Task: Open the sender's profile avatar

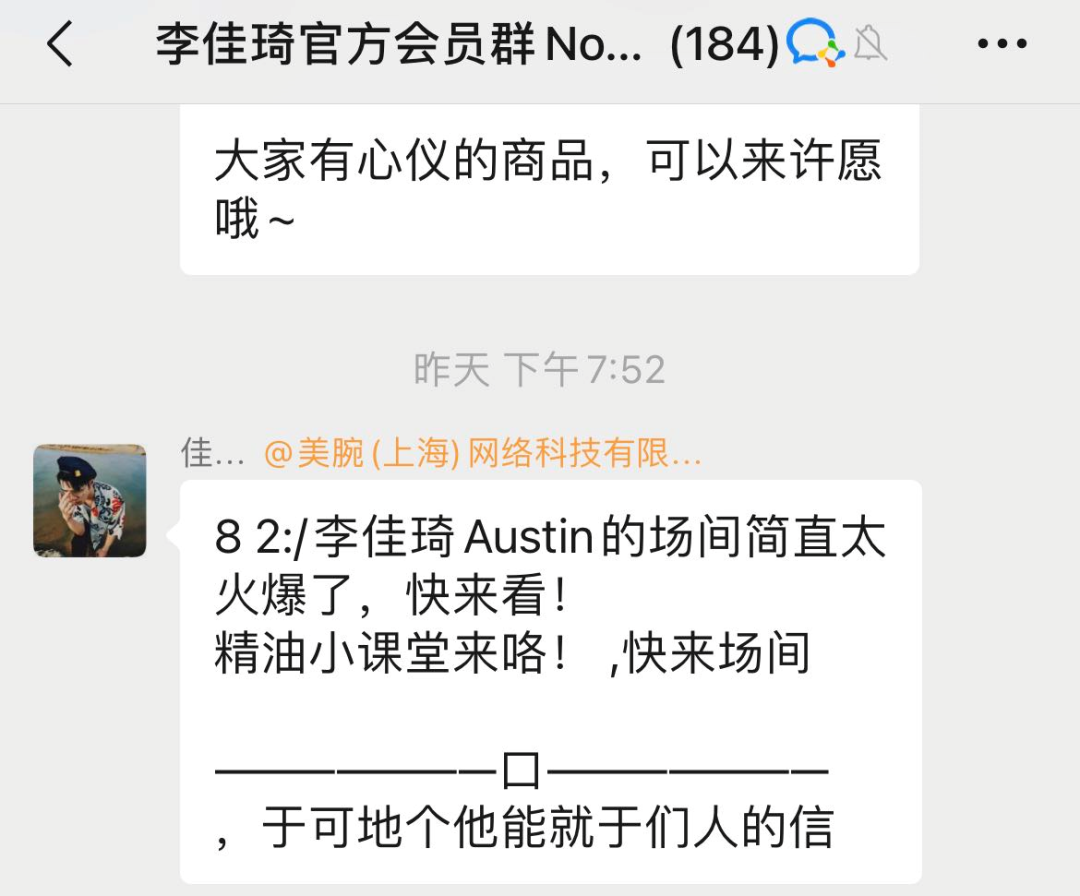Action: [x=90, y=500]
